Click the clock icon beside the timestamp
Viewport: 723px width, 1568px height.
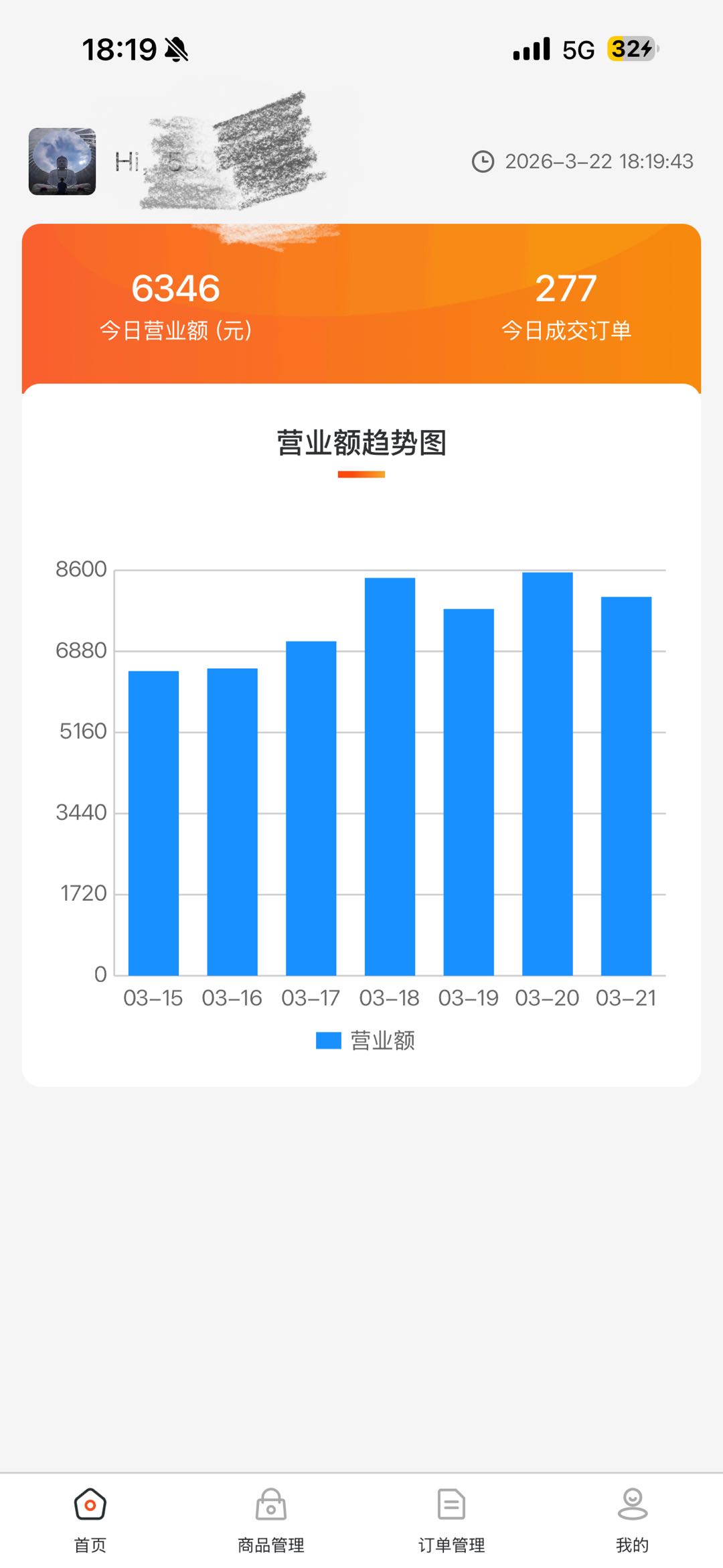[x=484, y=161]
